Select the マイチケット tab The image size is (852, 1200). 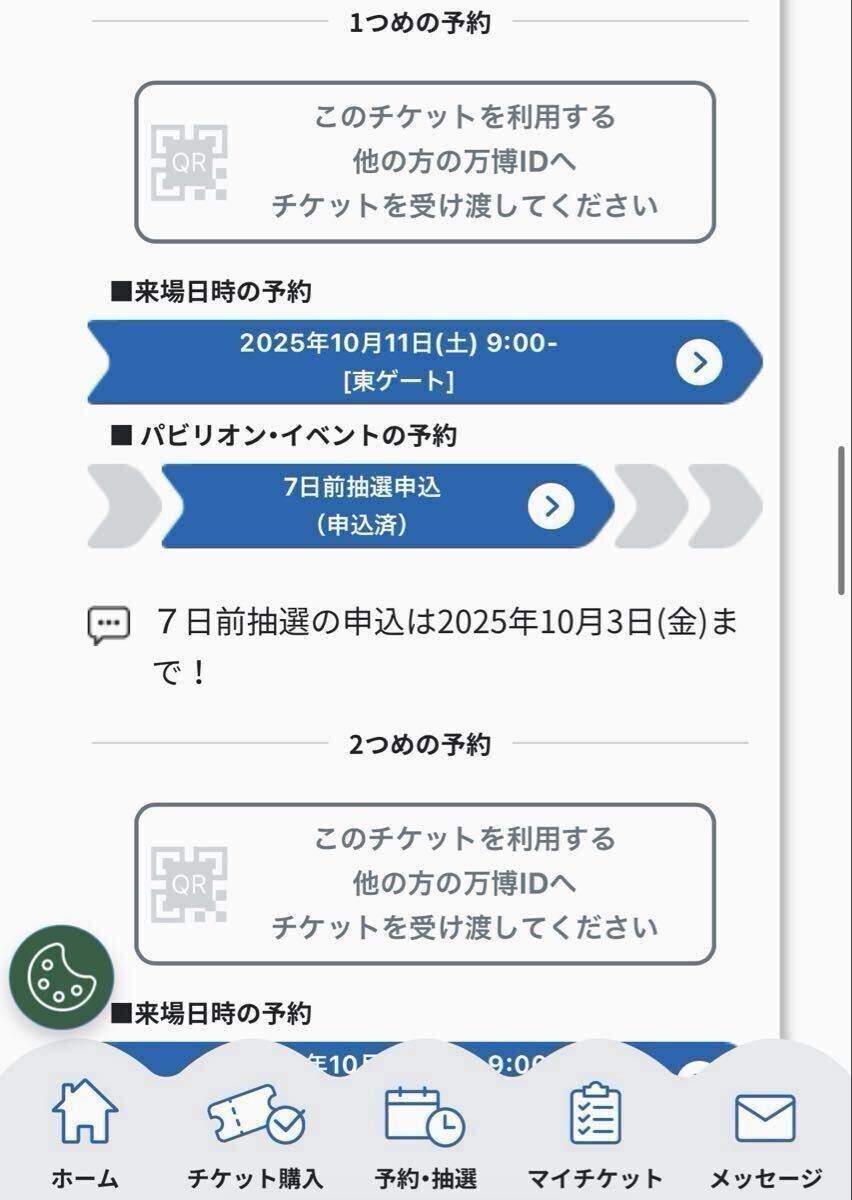pyautogui.click(x=595, y=1136)
